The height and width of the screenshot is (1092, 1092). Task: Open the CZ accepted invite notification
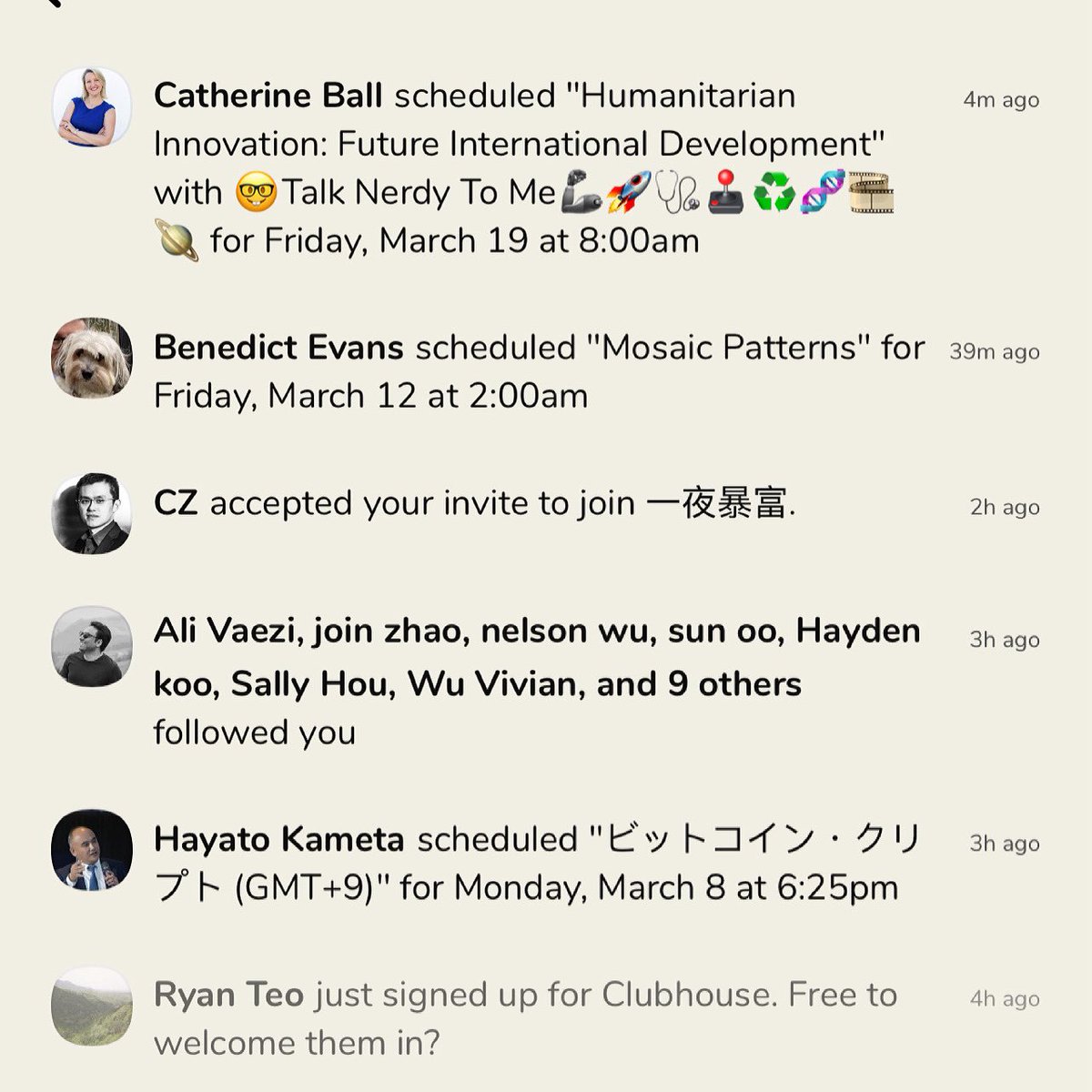[473, 503]
